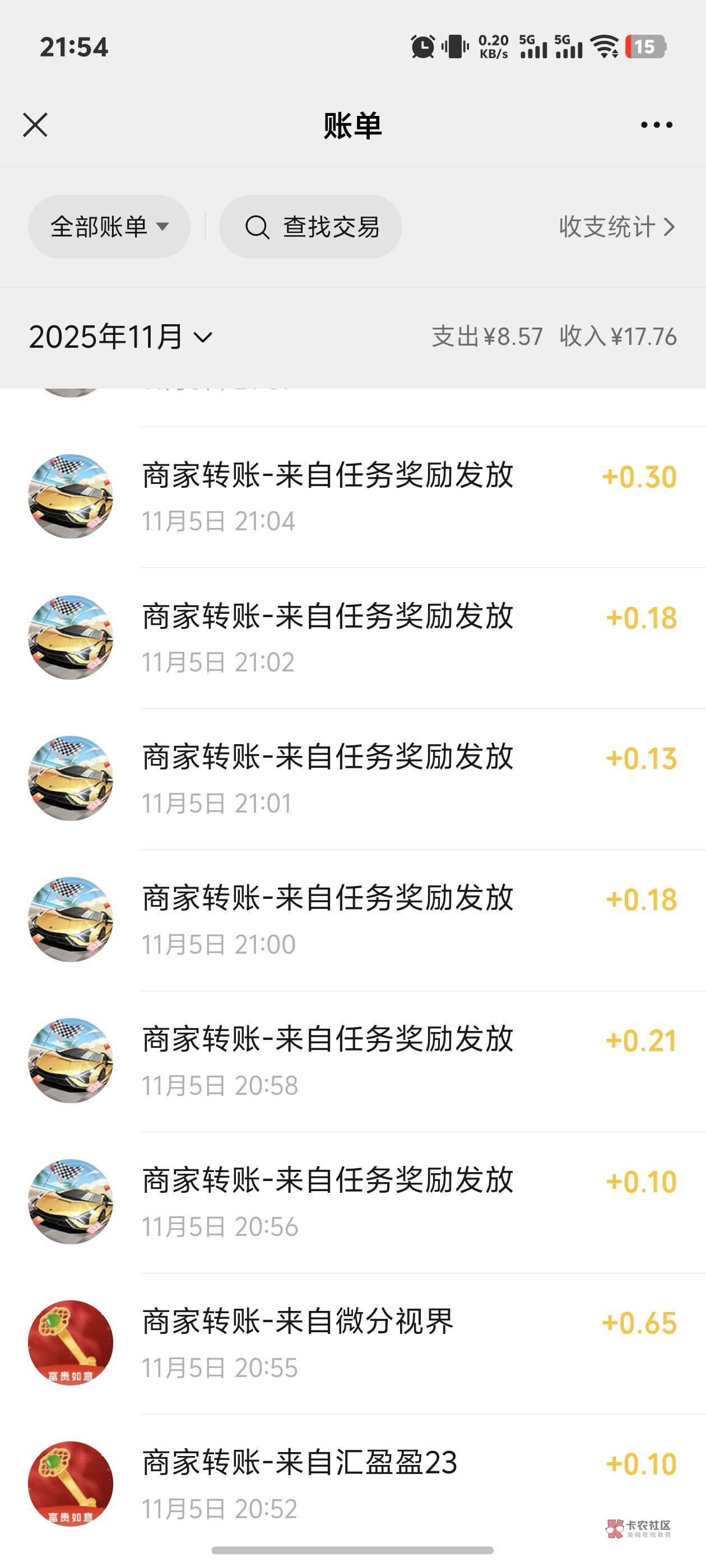Tap 查找交易 to search transactions

[x=310, y=227]
